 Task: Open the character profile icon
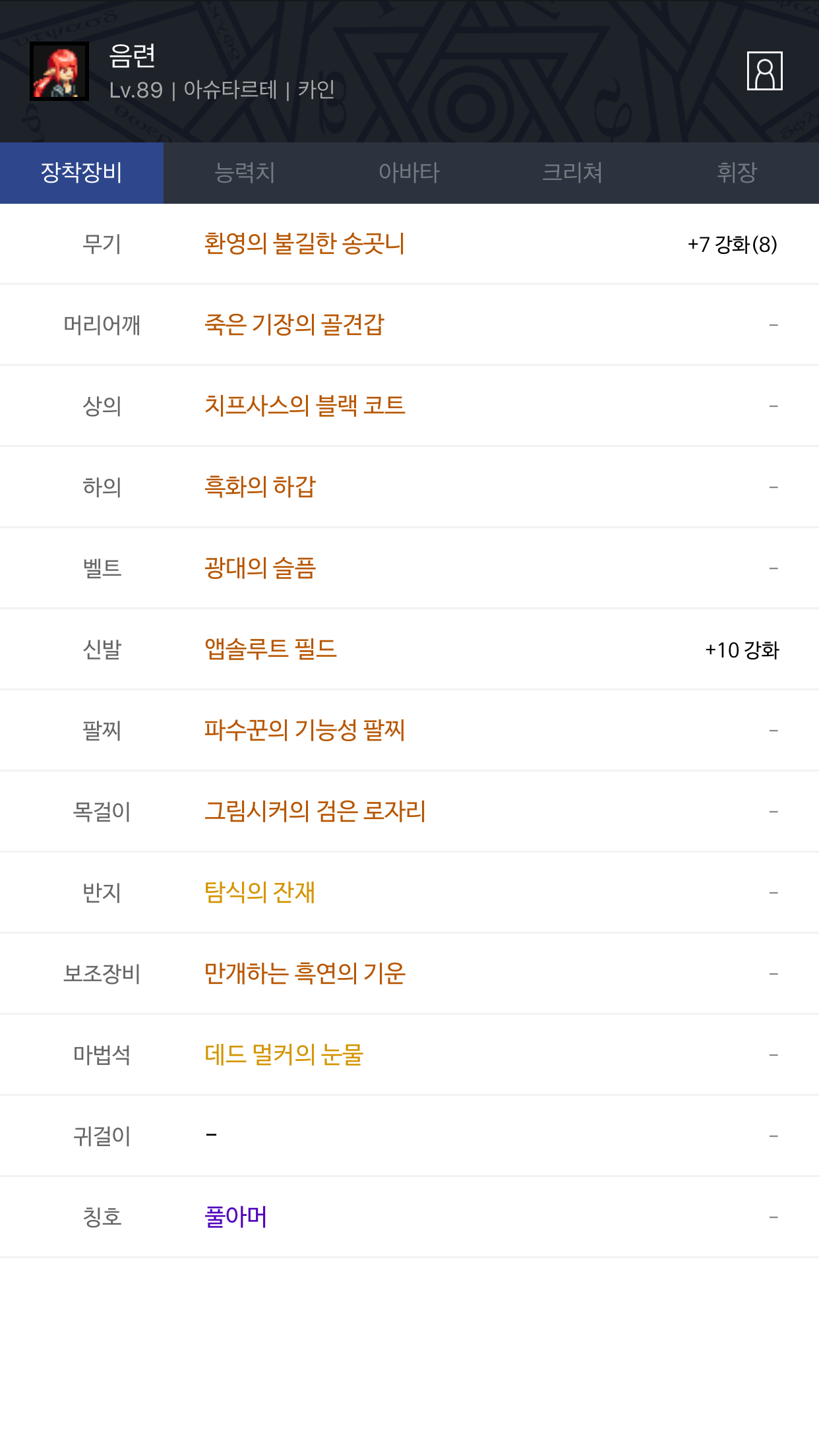pos(764,71)
